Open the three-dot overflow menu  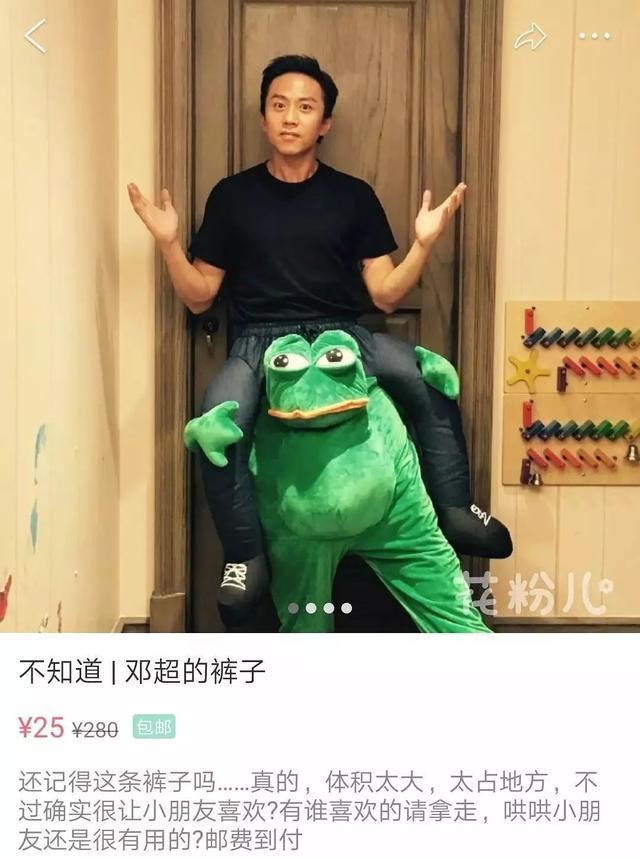(x=594, y=37)
